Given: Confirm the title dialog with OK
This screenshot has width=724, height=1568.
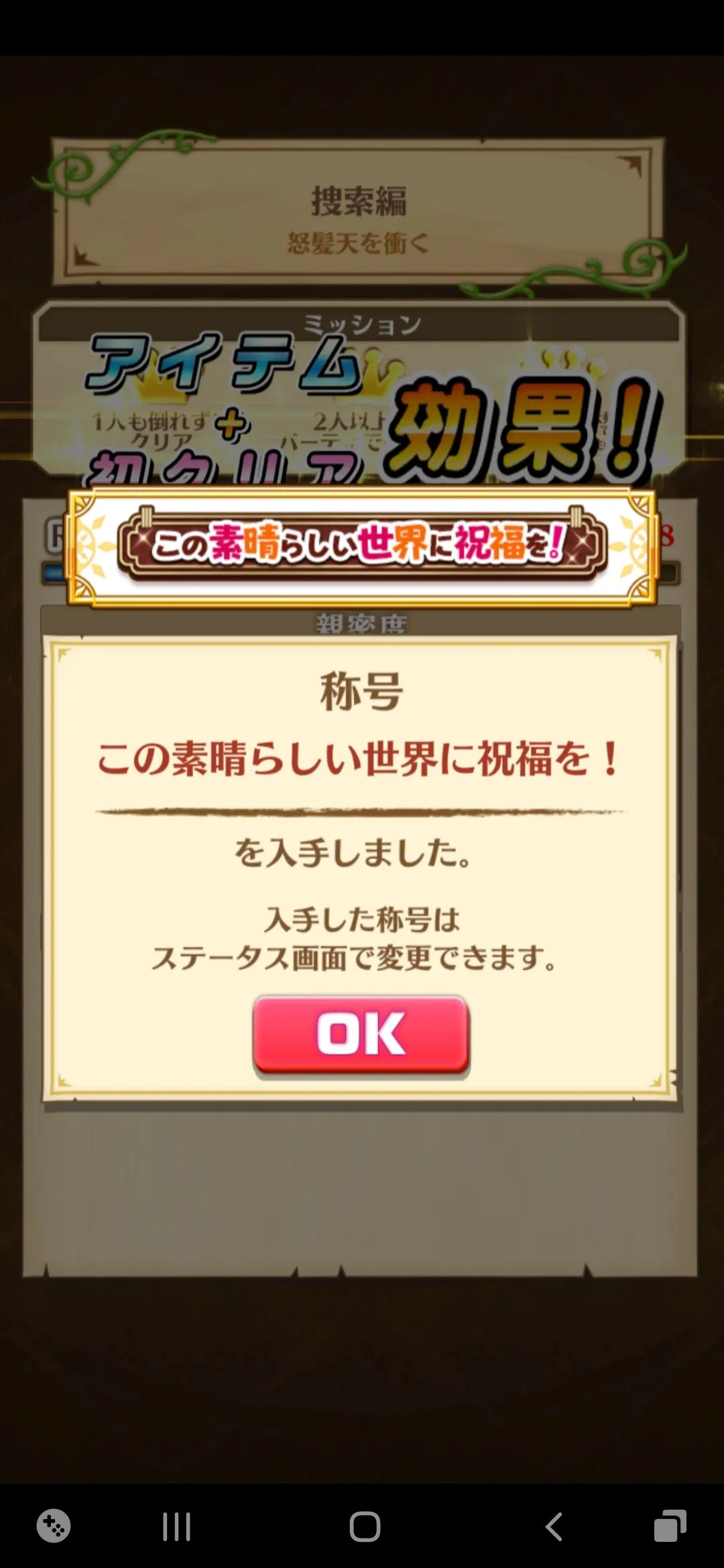Looking at the screenshot, I should 361,1034.
